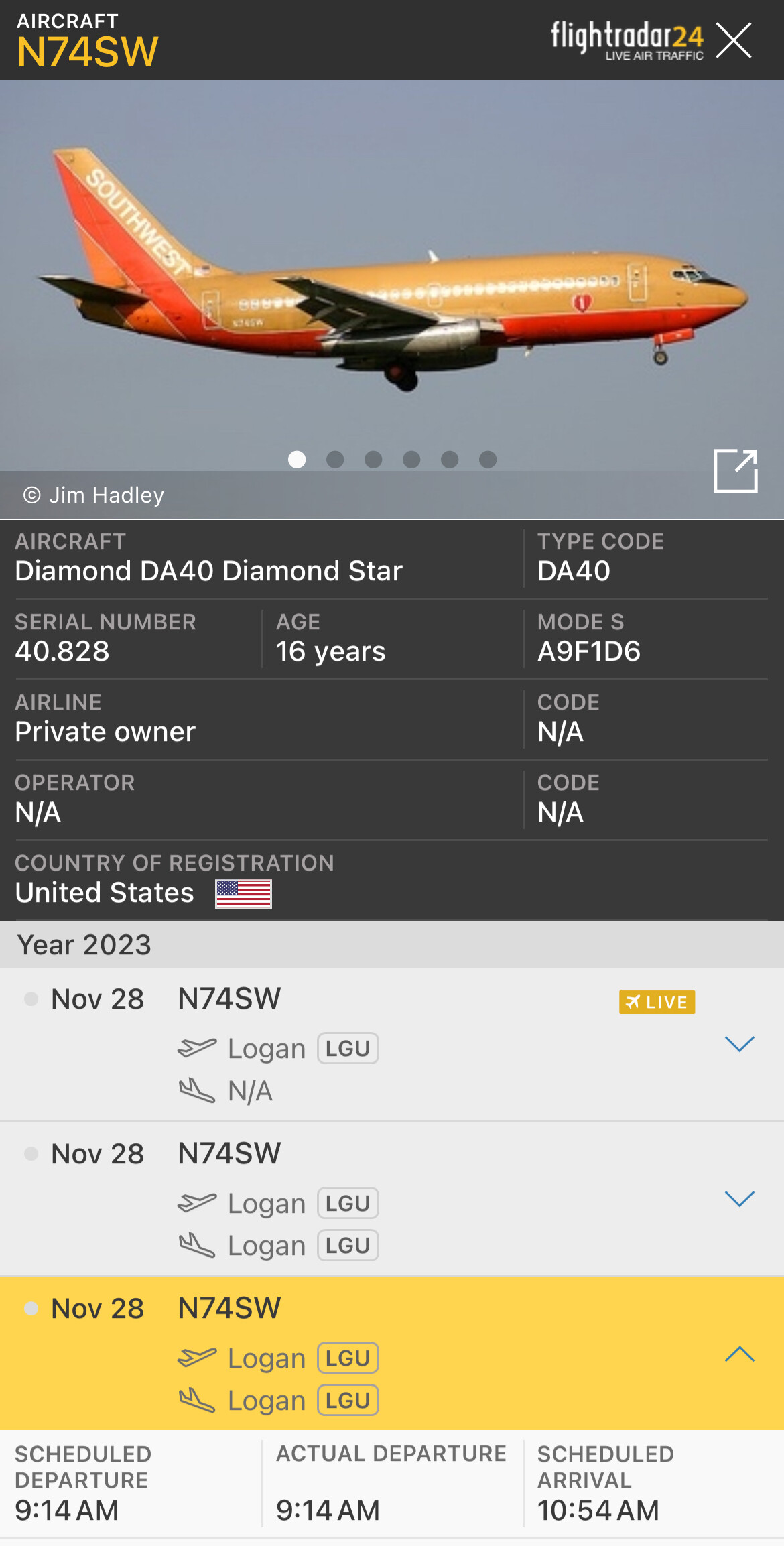Image resolution: width=784 pixels, height=1546 pixels.
Task: Expand the live flight arriving at N/A
Action: [x=740, y=1044]
